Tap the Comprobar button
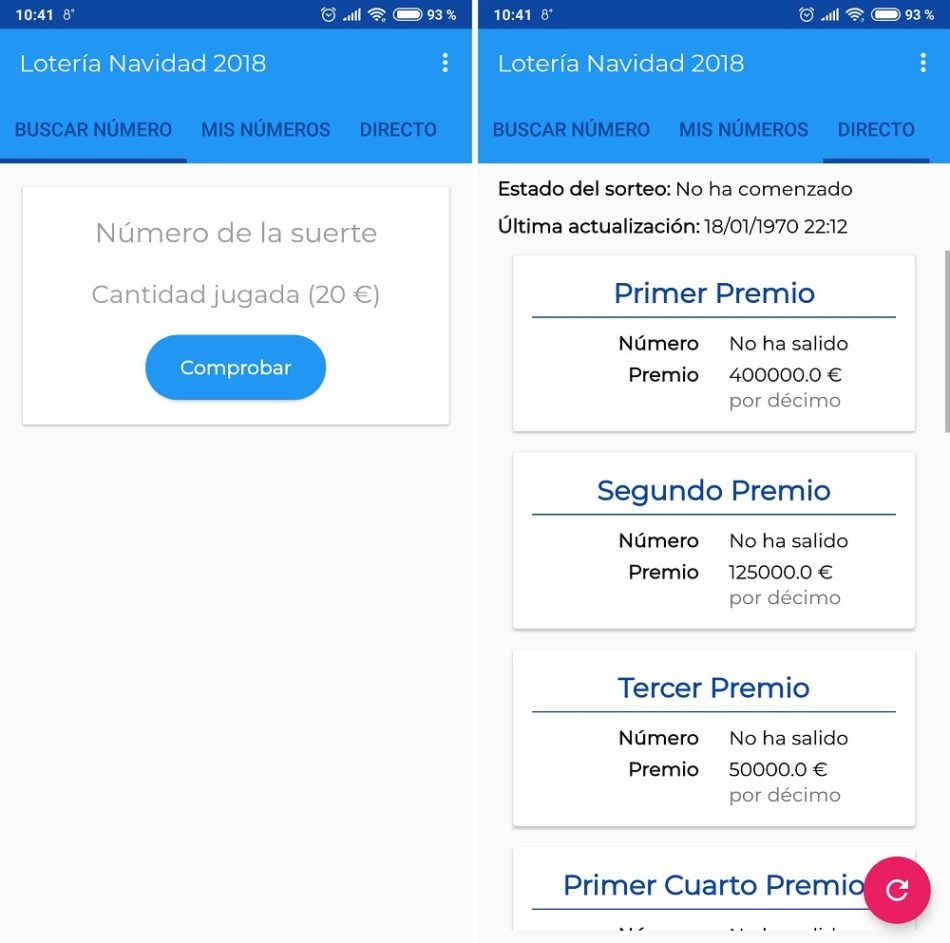Viewport: 950px width, 943px height. [x=235, y=367]
